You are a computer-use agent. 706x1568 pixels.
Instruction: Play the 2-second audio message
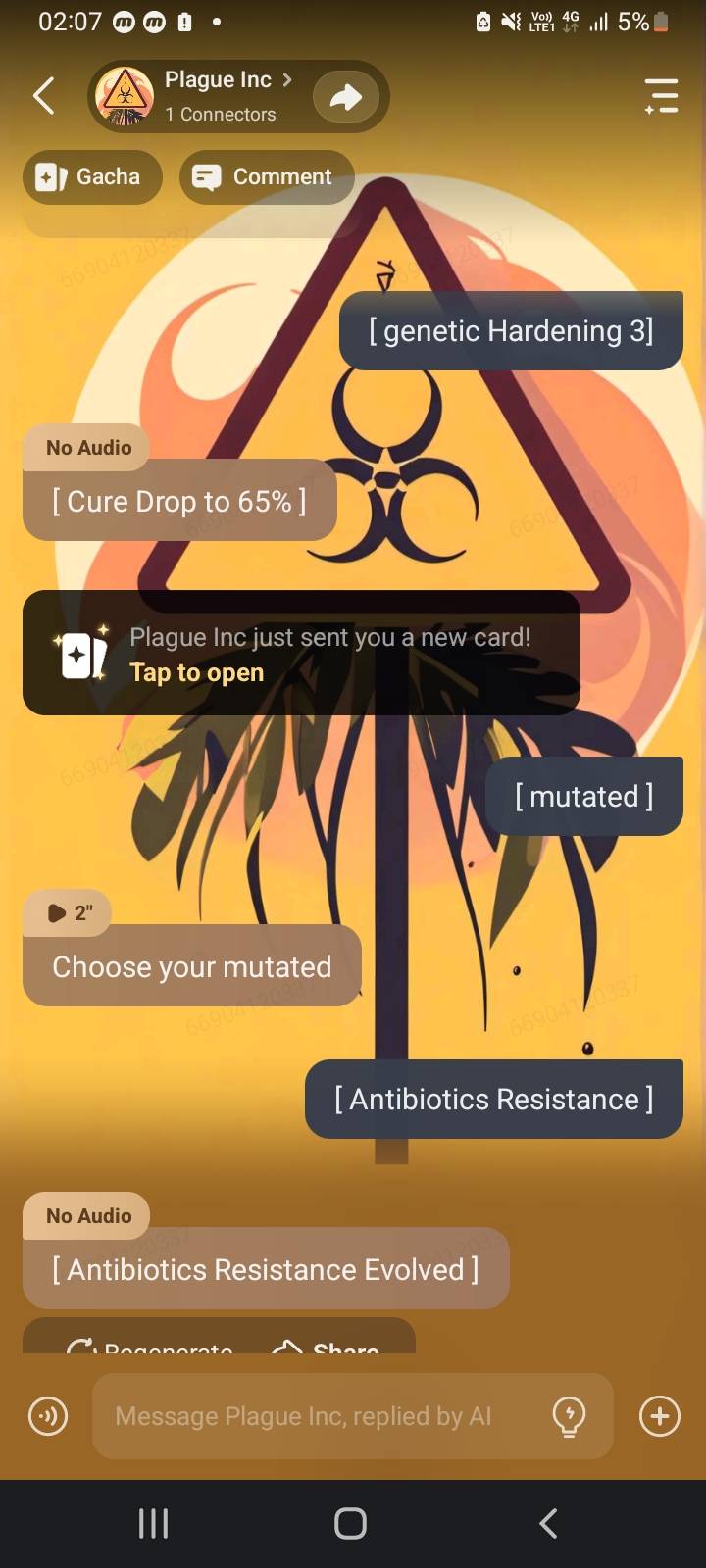pos(68,912)
